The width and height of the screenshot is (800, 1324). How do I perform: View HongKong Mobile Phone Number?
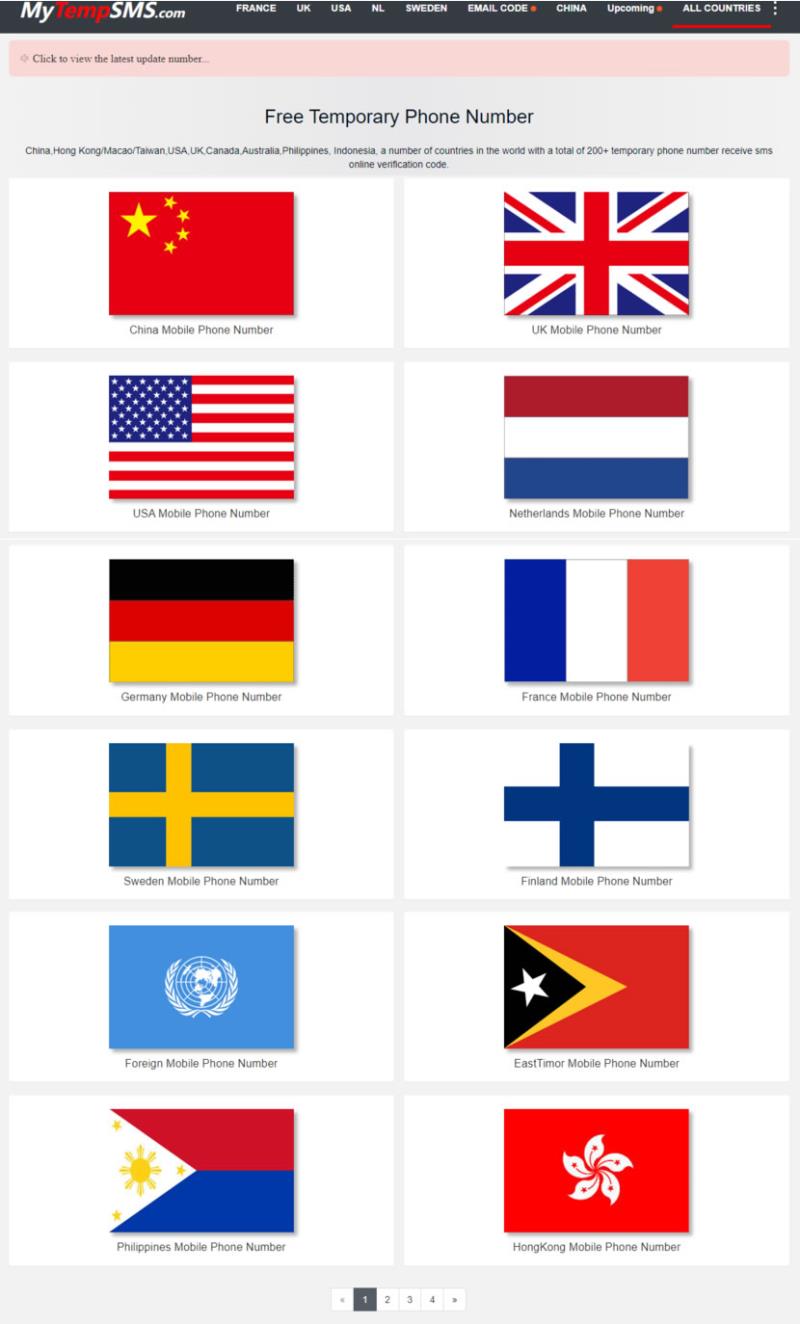point(596,1179)
